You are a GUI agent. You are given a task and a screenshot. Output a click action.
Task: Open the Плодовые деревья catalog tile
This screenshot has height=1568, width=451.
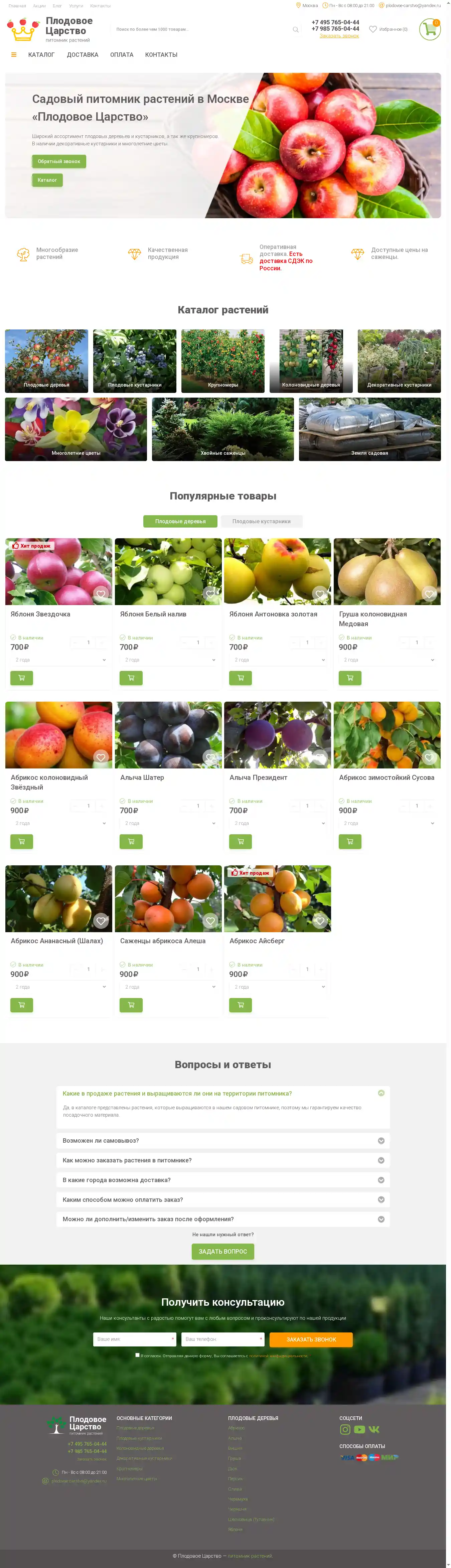[x=46, y=361]
